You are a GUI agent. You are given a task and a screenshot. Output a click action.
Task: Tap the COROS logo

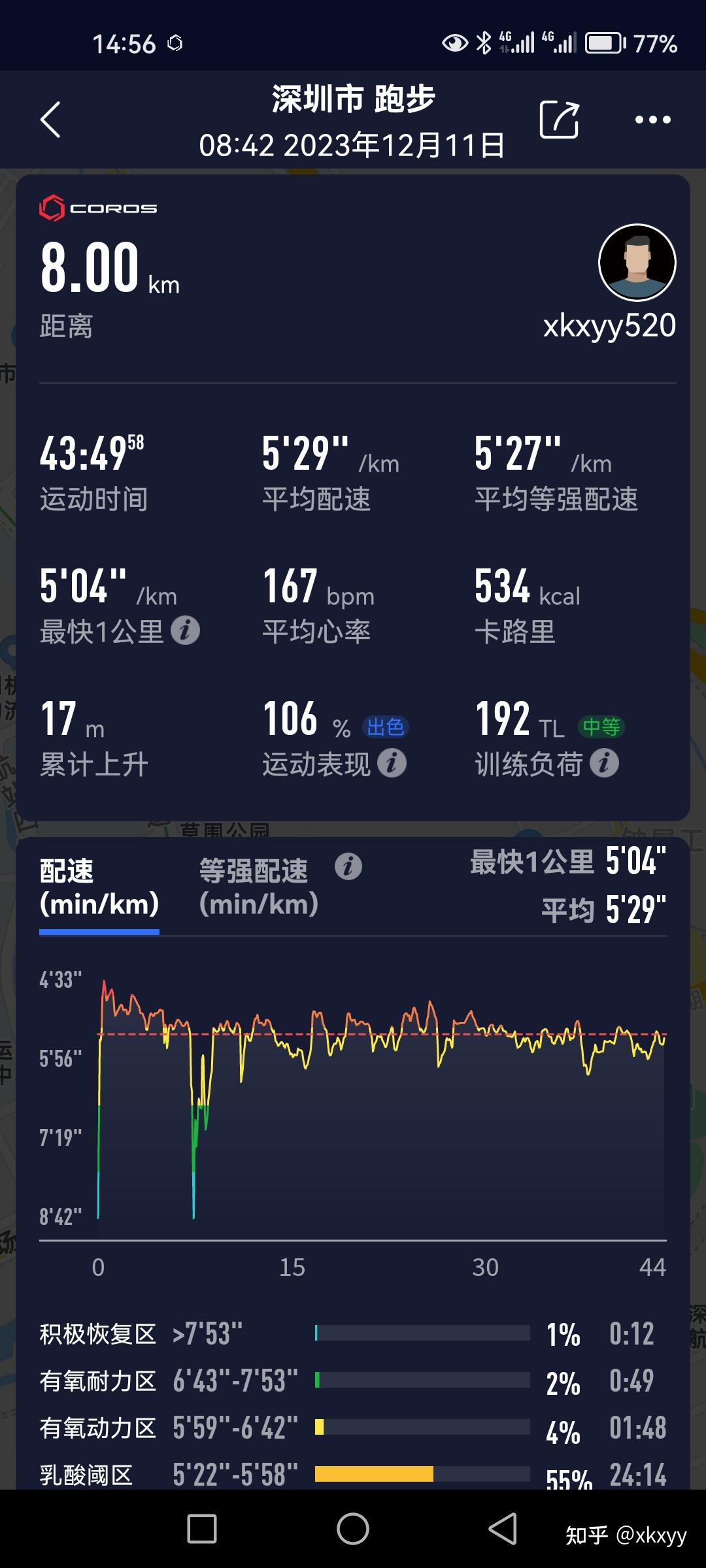pyautogui.click(x=97, y=208)
